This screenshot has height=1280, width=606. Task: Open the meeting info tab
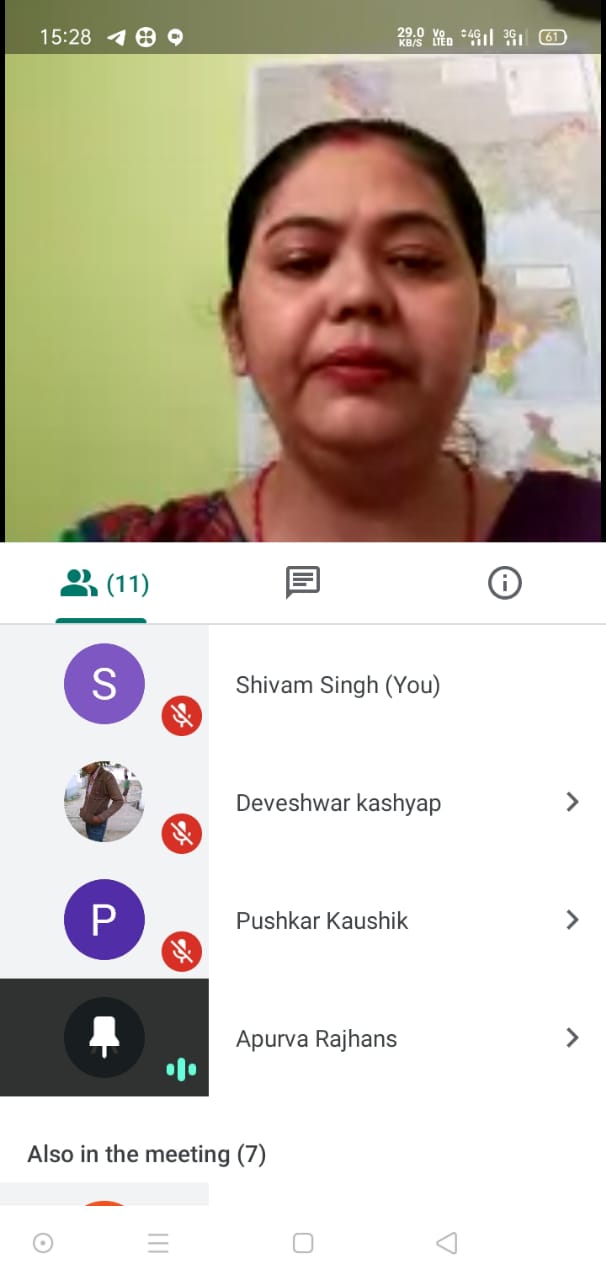point(504,583)
